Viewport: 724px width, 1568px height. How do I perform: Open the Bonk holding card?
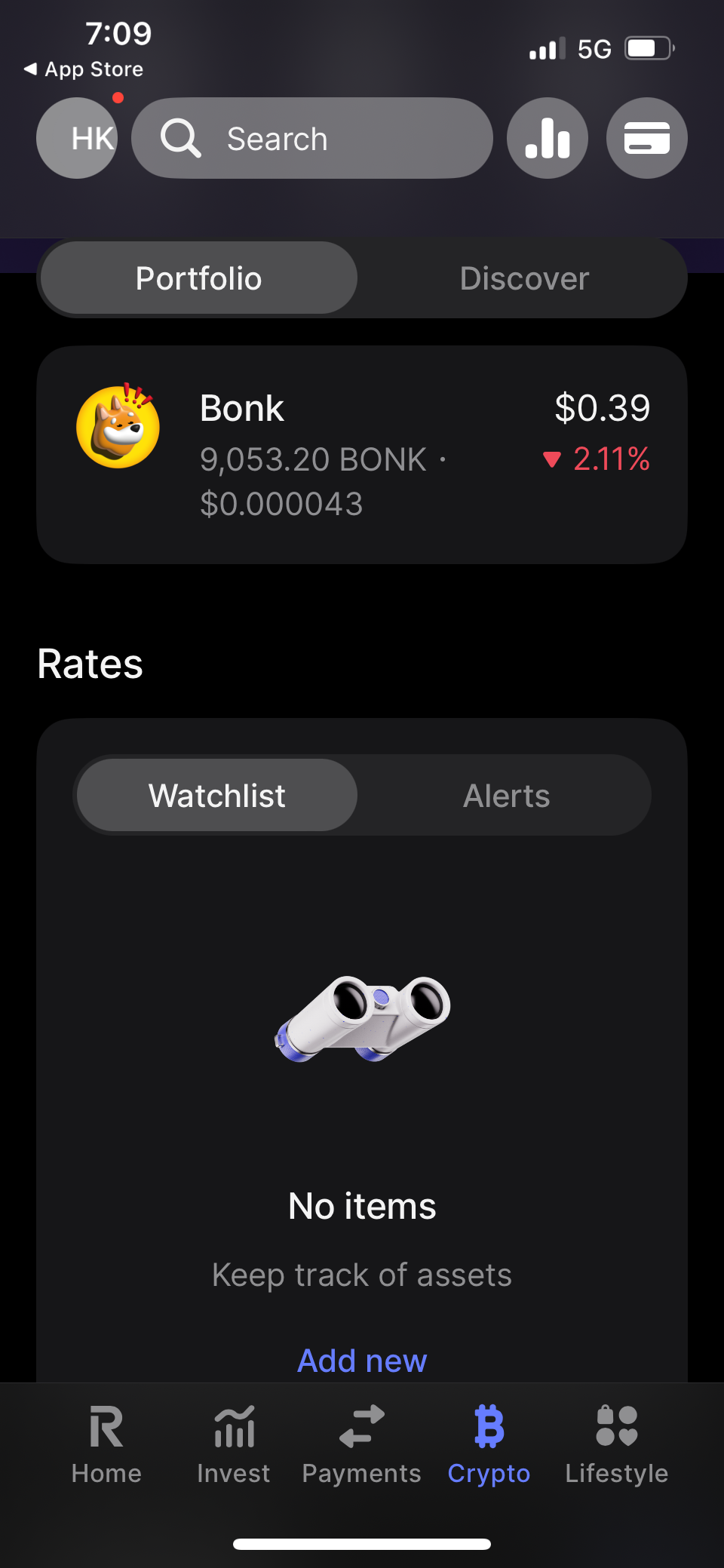point(362,455)
